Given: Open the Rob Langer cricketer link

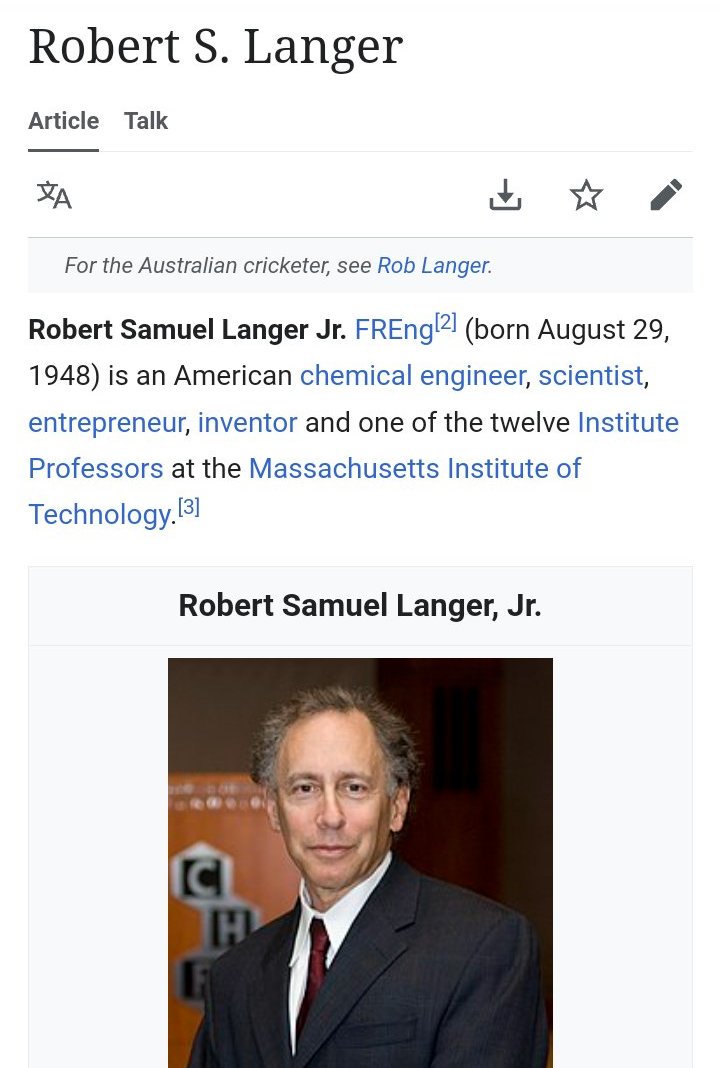Looking at the screenshot, I should 432,266.
